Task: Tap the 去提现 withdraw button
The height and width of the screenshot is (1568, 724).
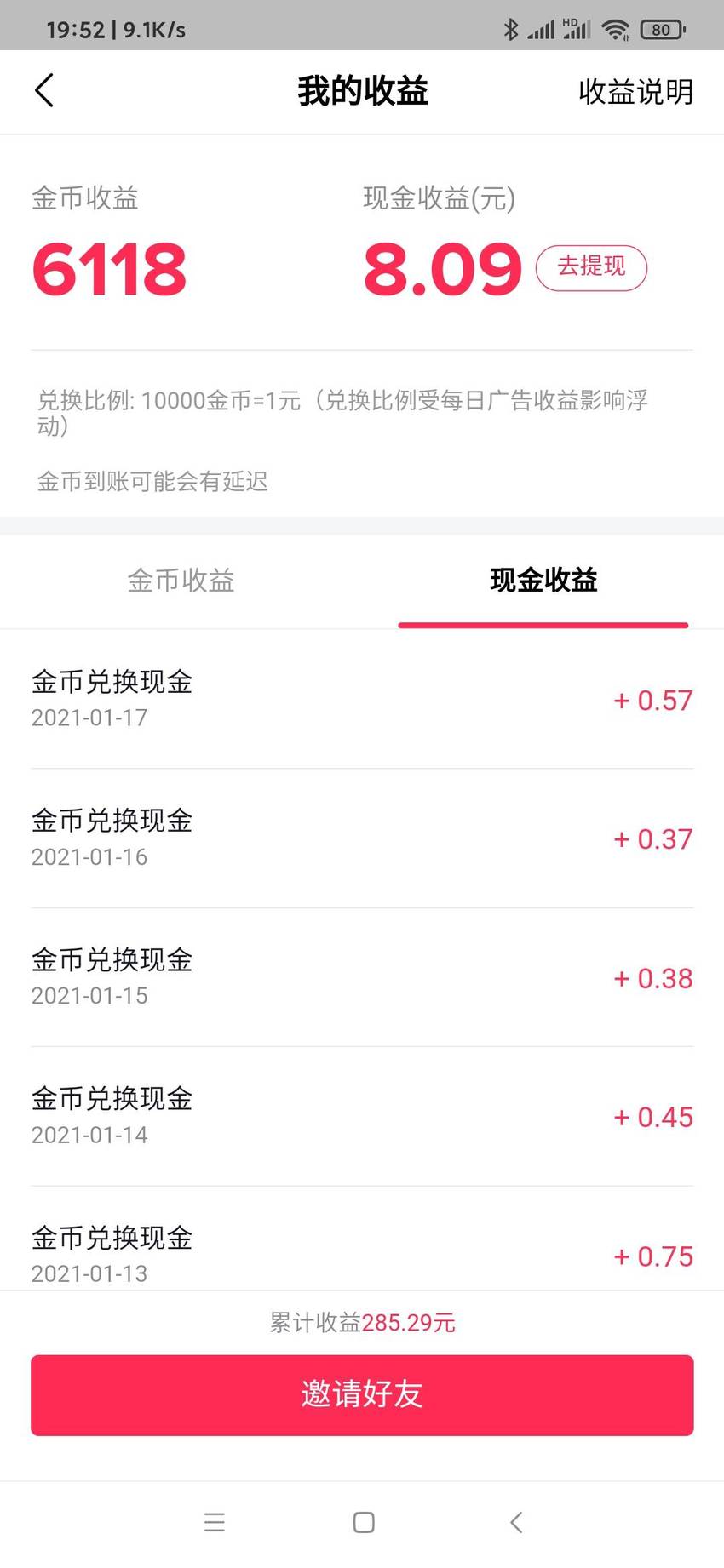Action: tap(591, 267)
